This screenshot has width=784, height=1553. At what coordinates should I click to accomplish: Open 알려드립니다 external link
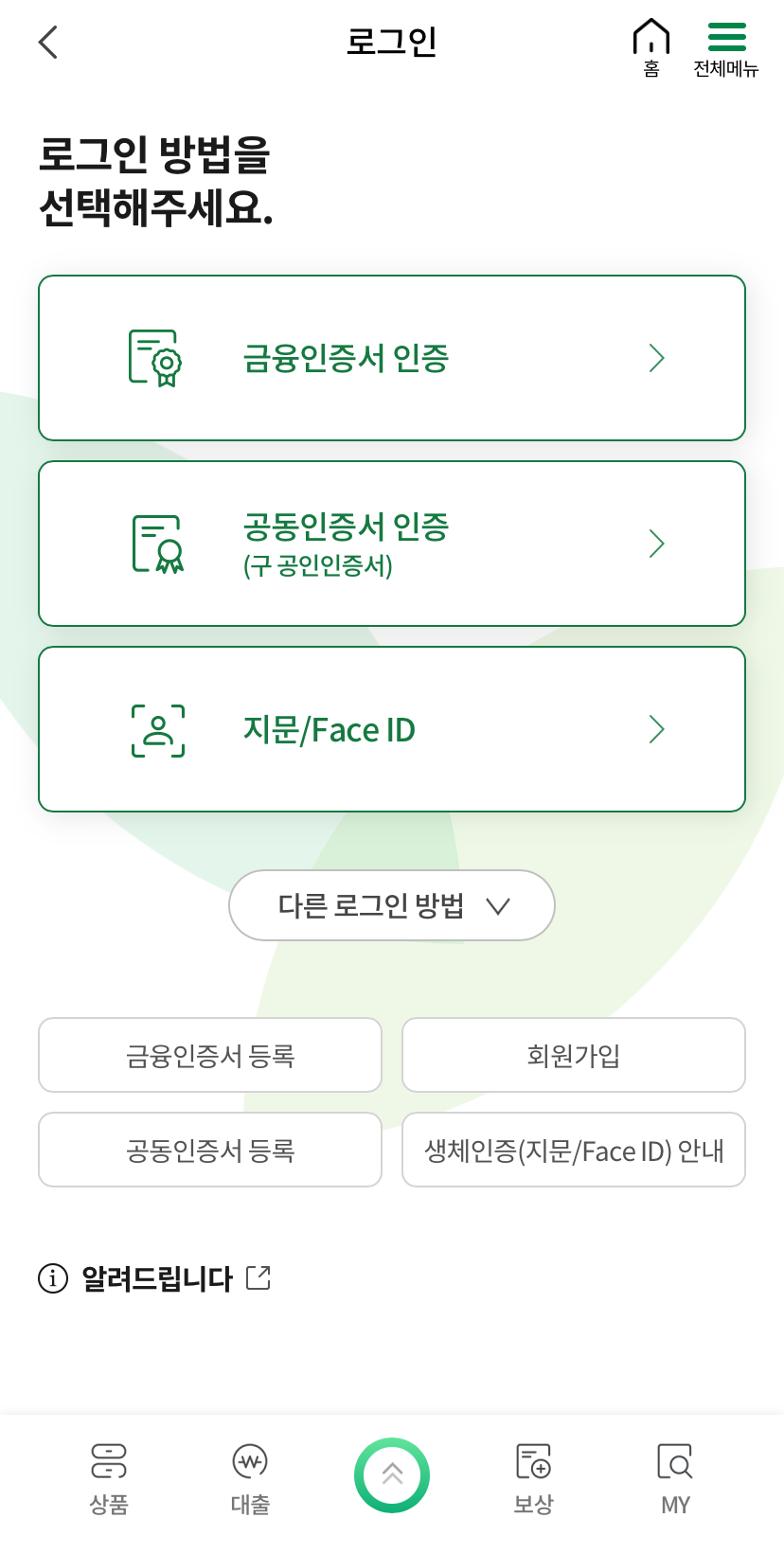coord(257,1277)
